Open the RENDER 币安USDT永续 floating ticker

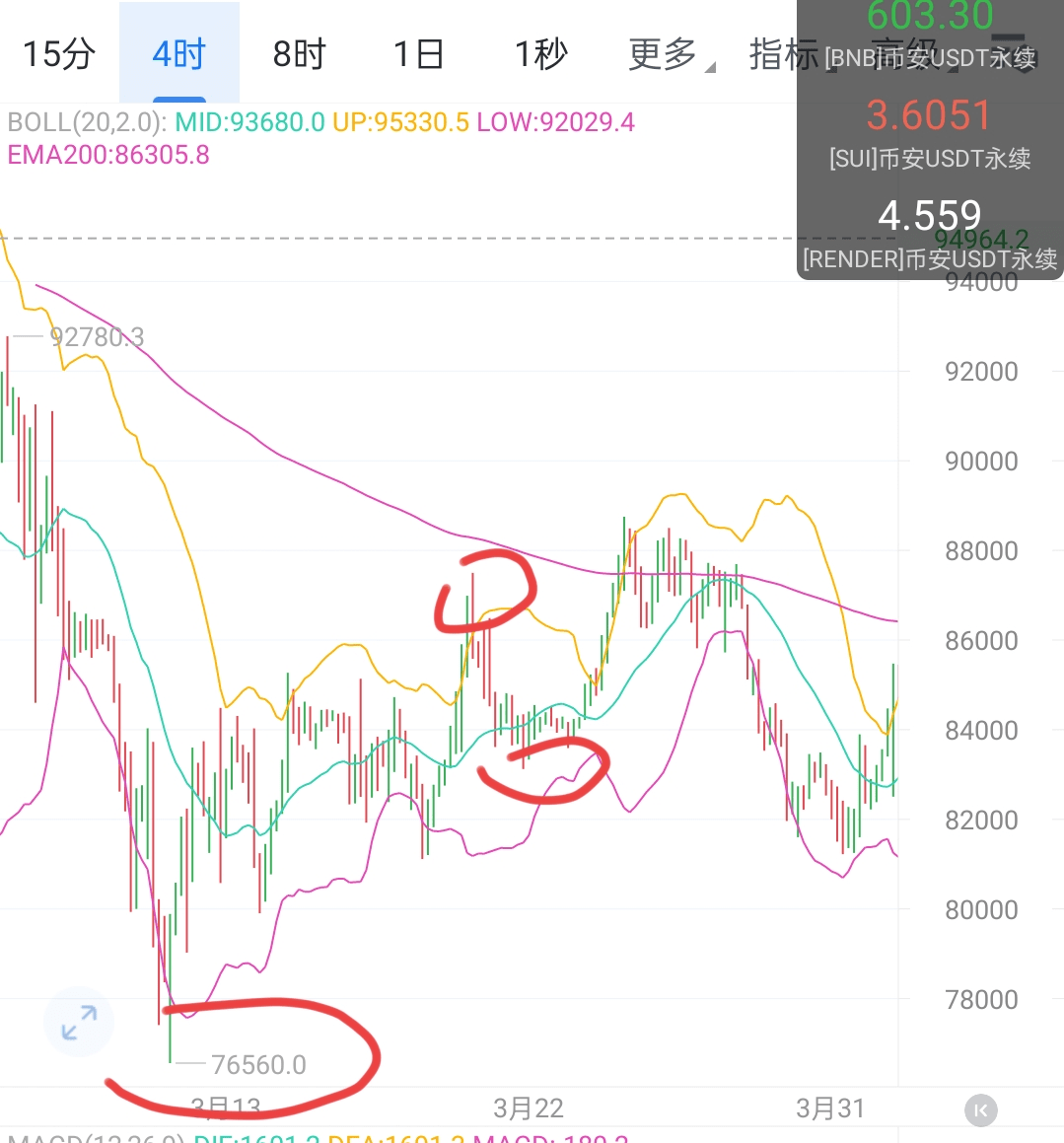tap(929, 233)
